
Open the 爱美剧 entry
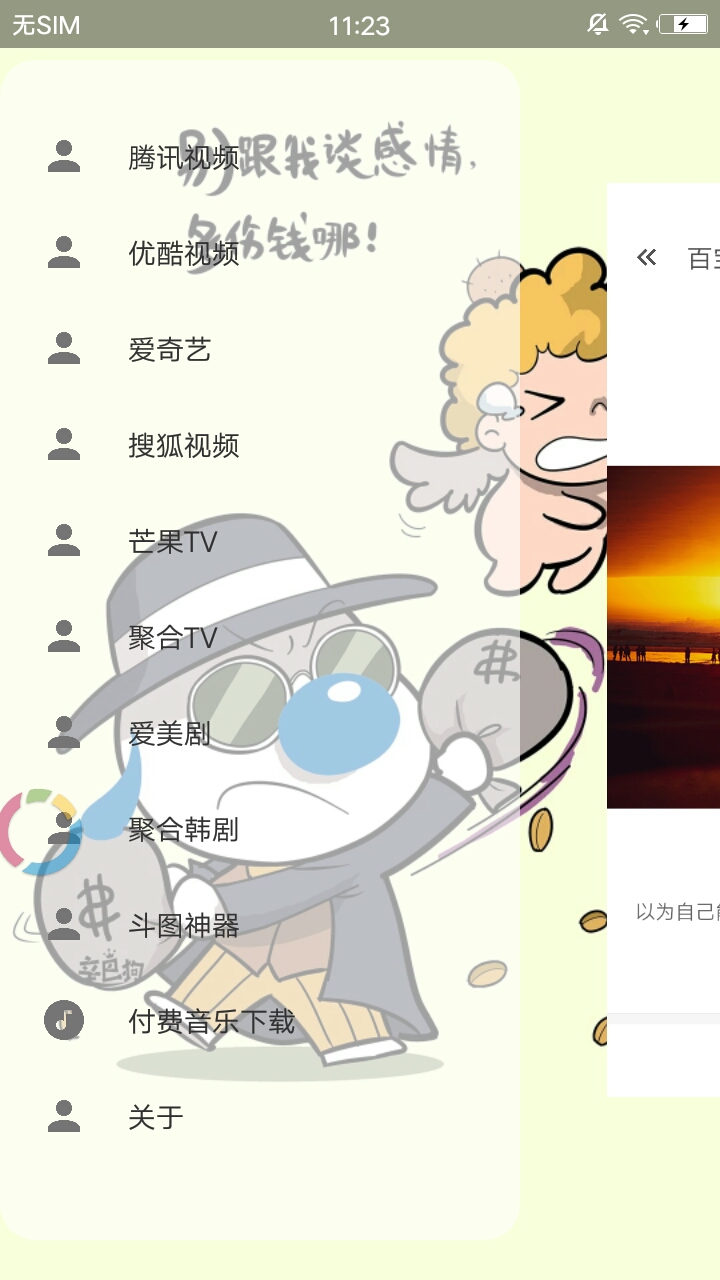point(260,733)
